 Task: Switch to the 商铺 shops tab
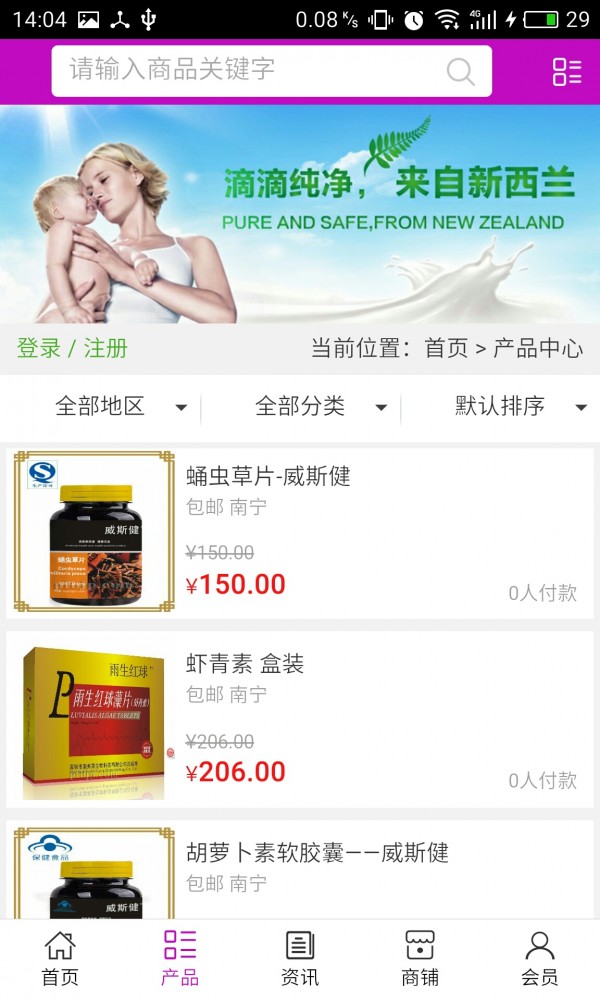click(420, 958)
